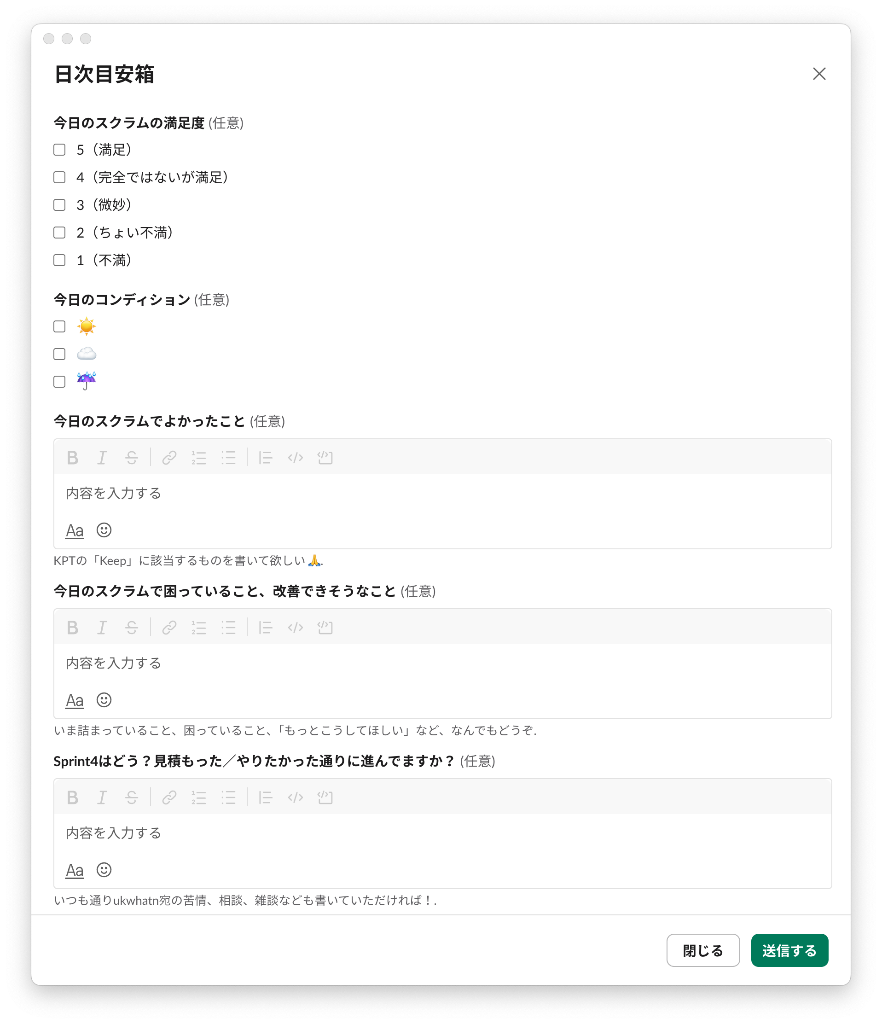
Task: Apply italic formatting in the first text editor
Action: pos(101,457)
